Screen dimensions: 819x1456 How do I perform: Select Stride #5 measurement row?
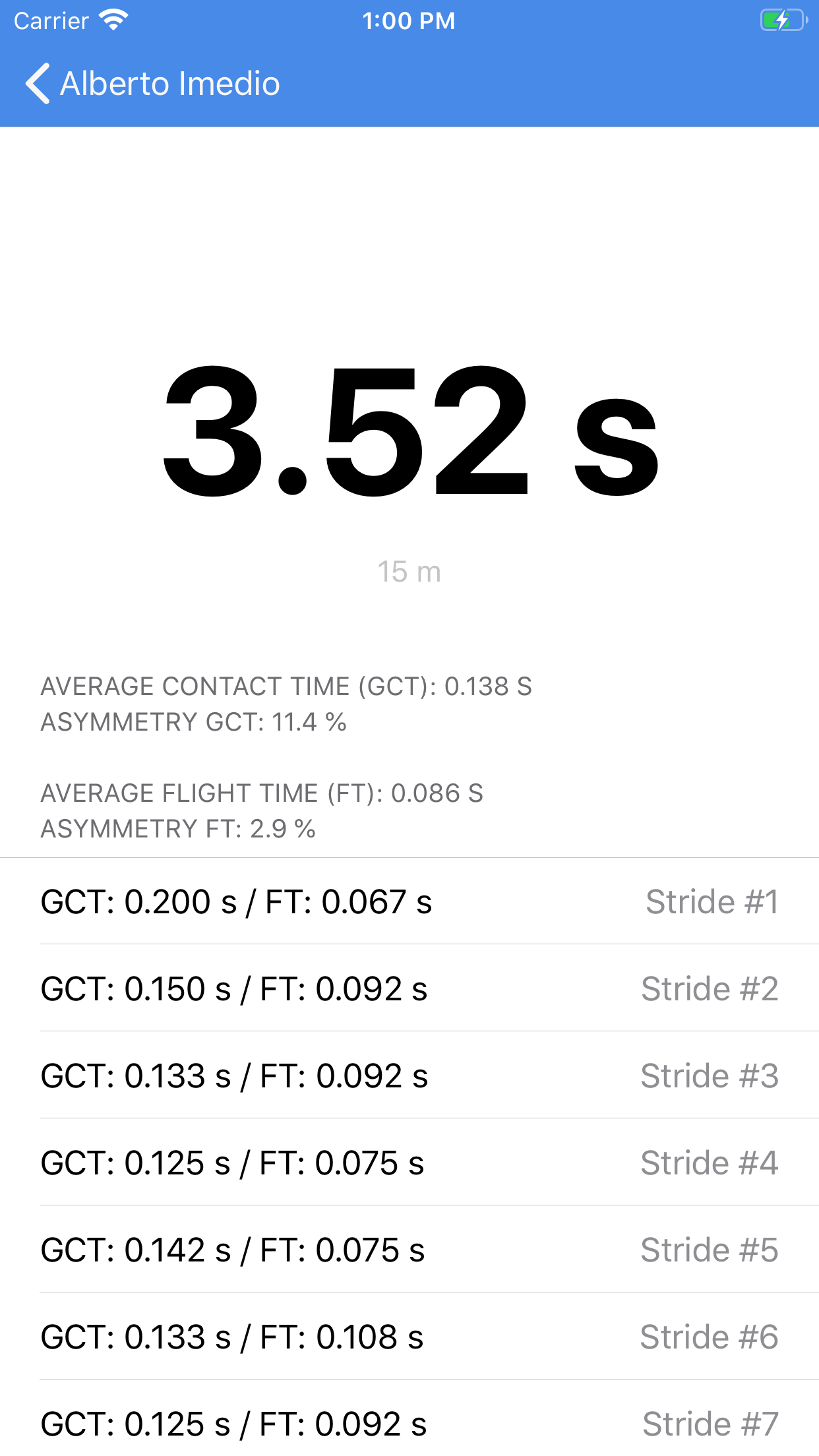point(409,1250)
